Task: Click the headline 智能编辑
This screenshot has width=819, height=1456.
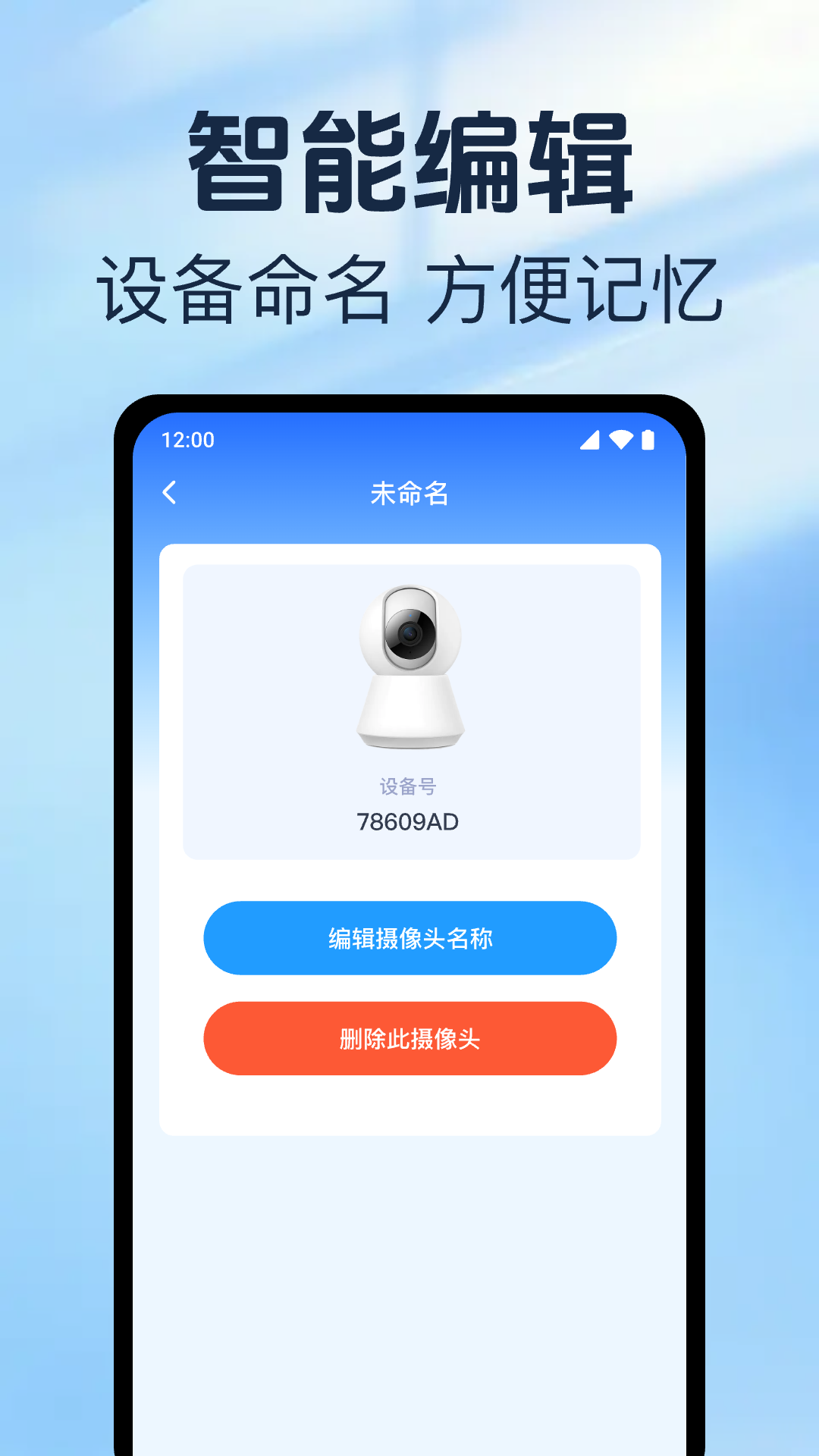Action: pos(409,159)
